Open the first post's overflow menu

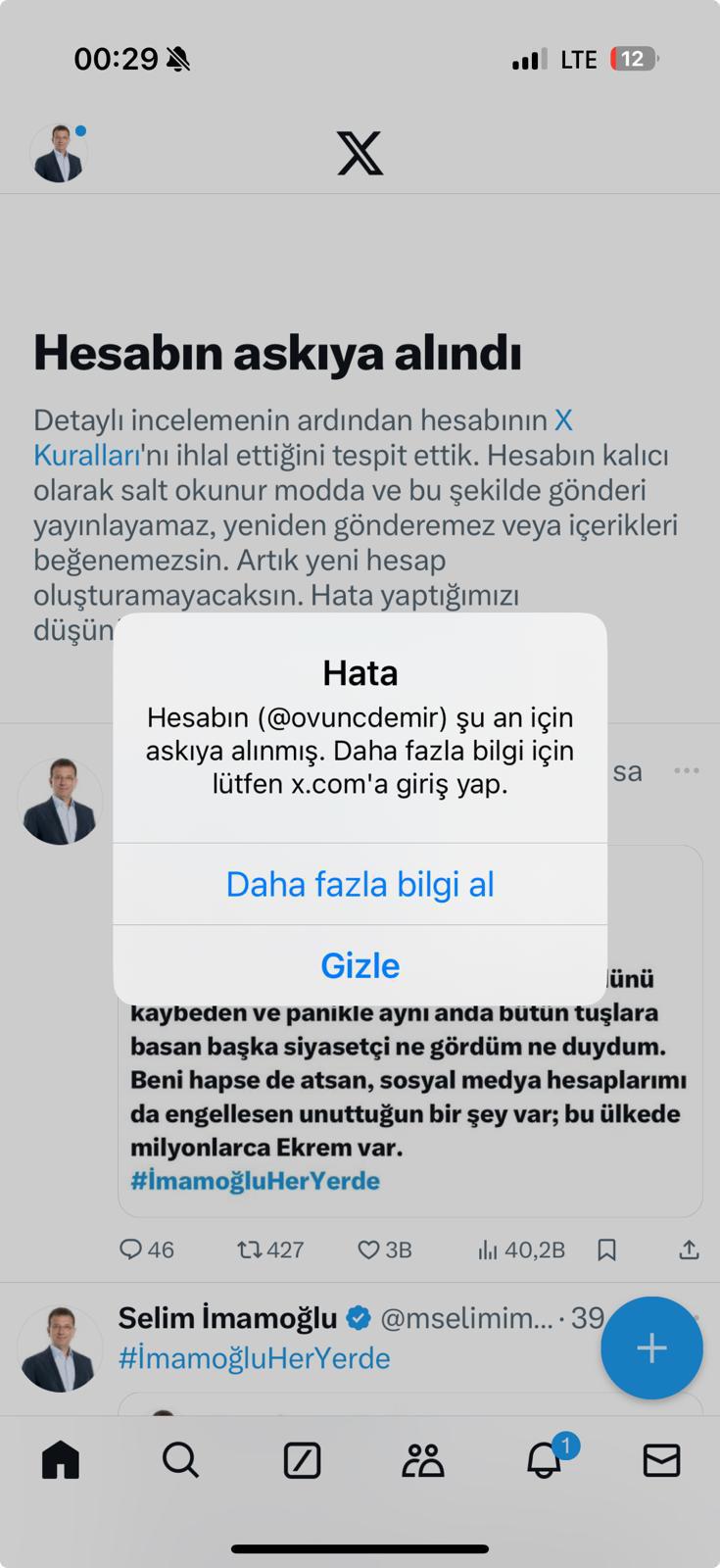tap(687, 770)
